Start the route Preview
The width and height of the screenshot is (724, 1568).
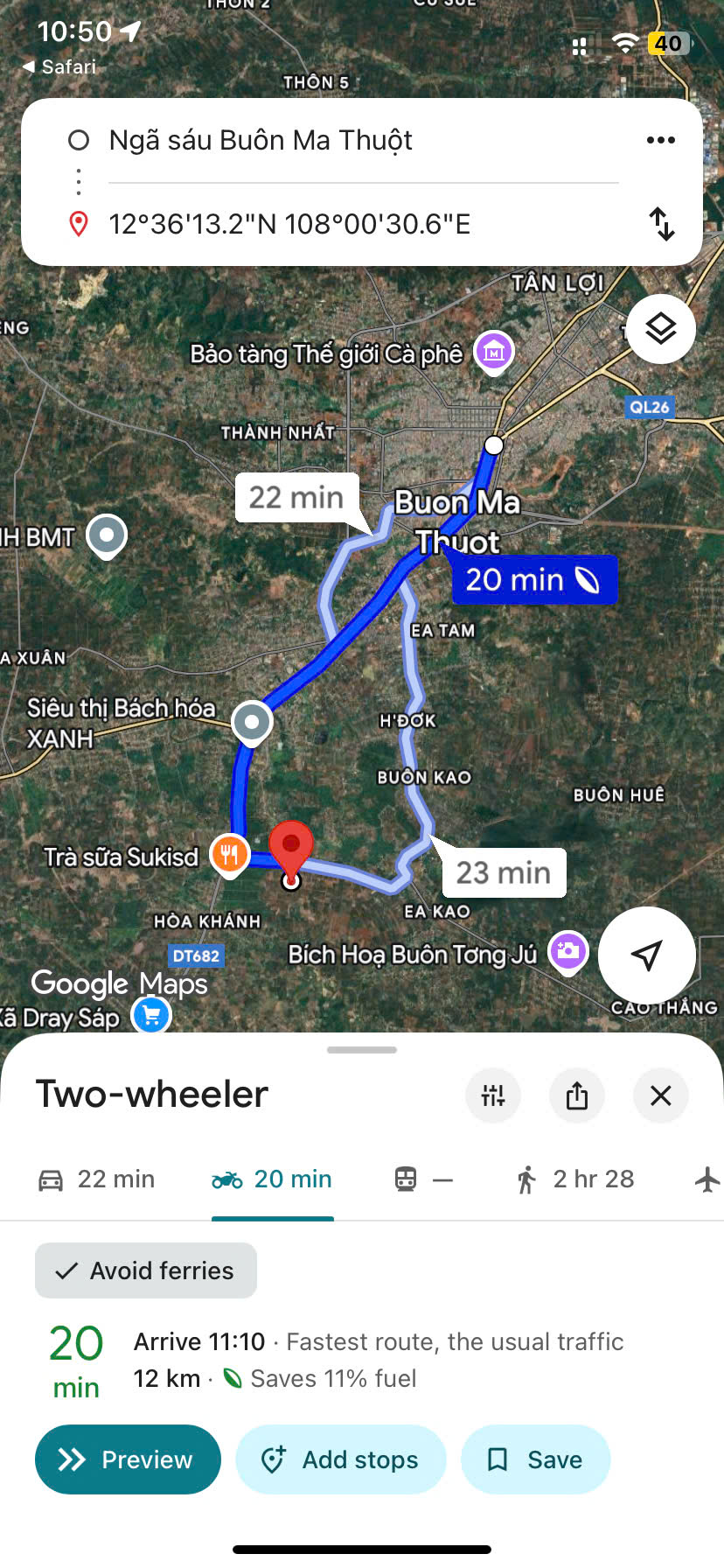[x=128, y=1459]
